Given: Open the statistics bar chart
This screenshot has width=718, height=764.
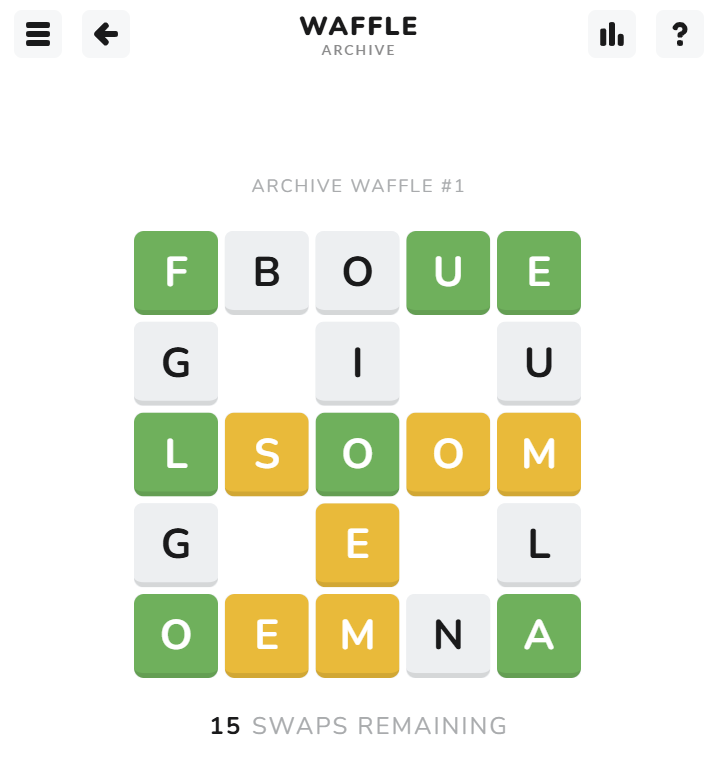Looking at the screenshot, I should [x=611, y=34].
